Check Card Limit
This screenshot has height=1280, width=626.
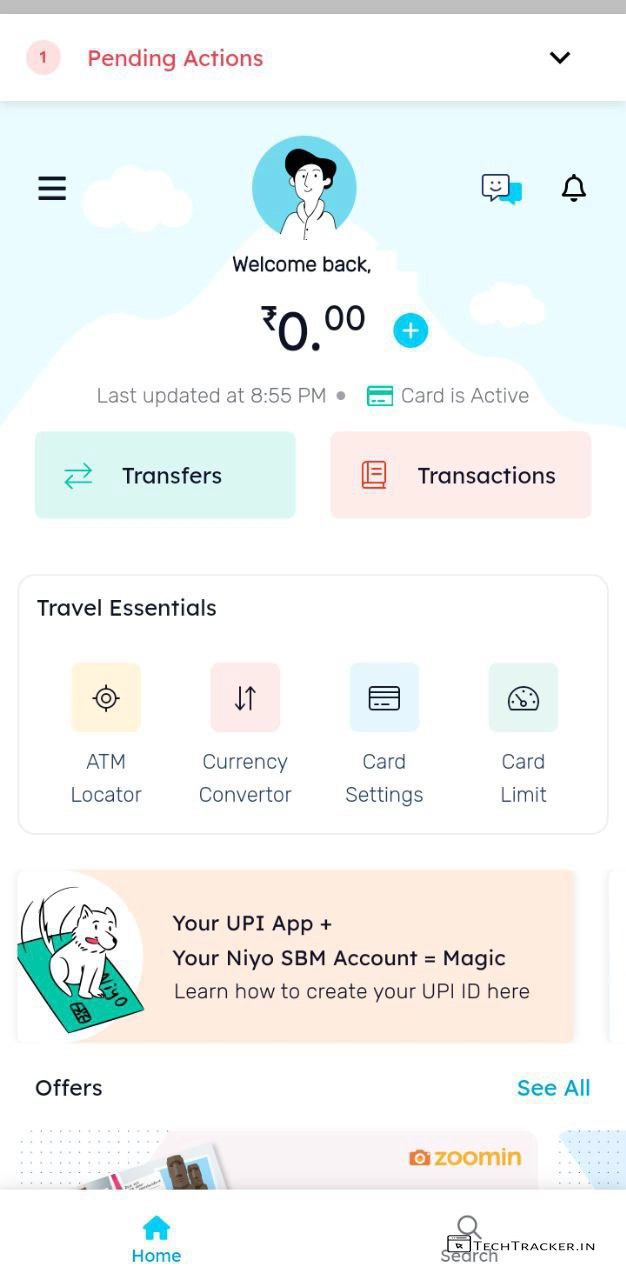click(523, 735)
